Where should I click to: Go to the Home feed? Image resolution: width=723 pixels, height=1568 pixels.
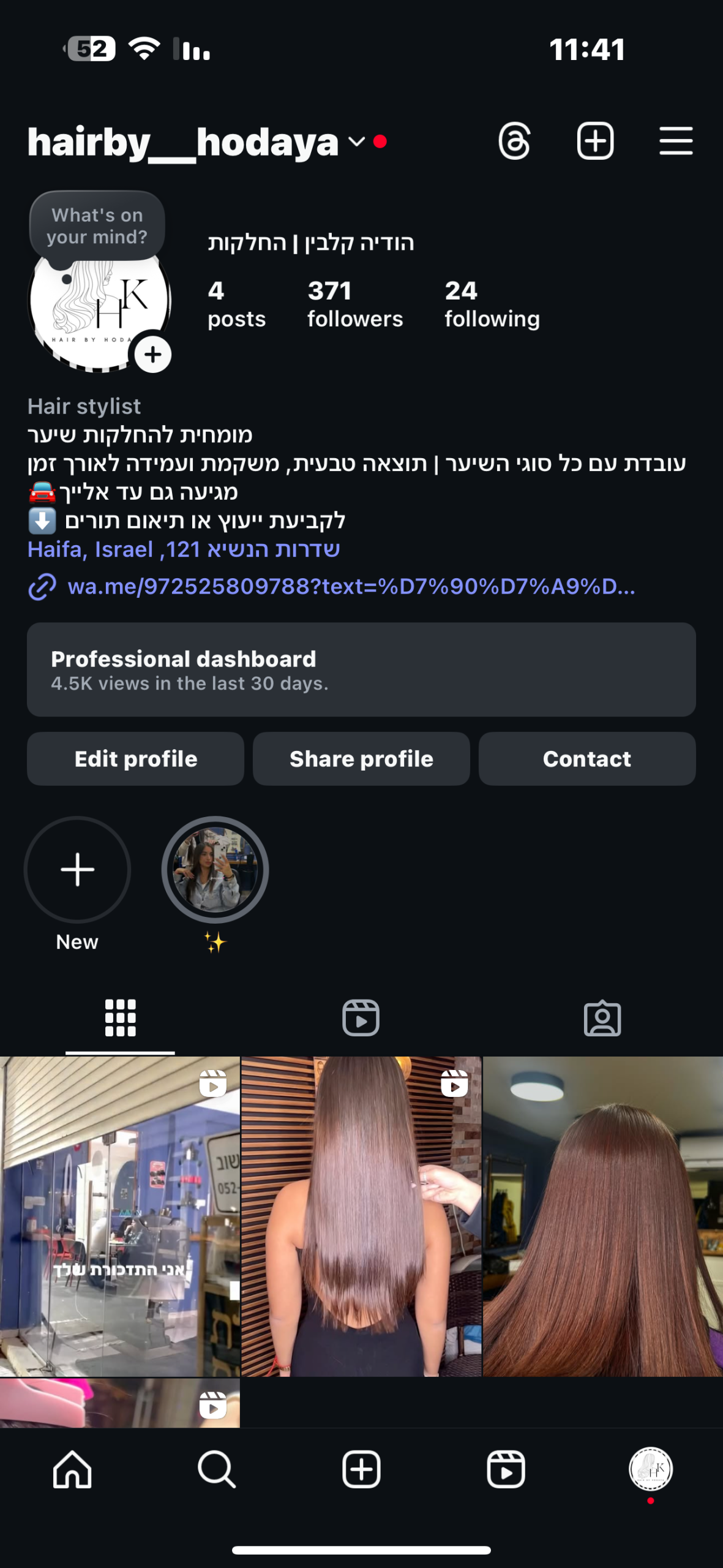click(72, 1469)
